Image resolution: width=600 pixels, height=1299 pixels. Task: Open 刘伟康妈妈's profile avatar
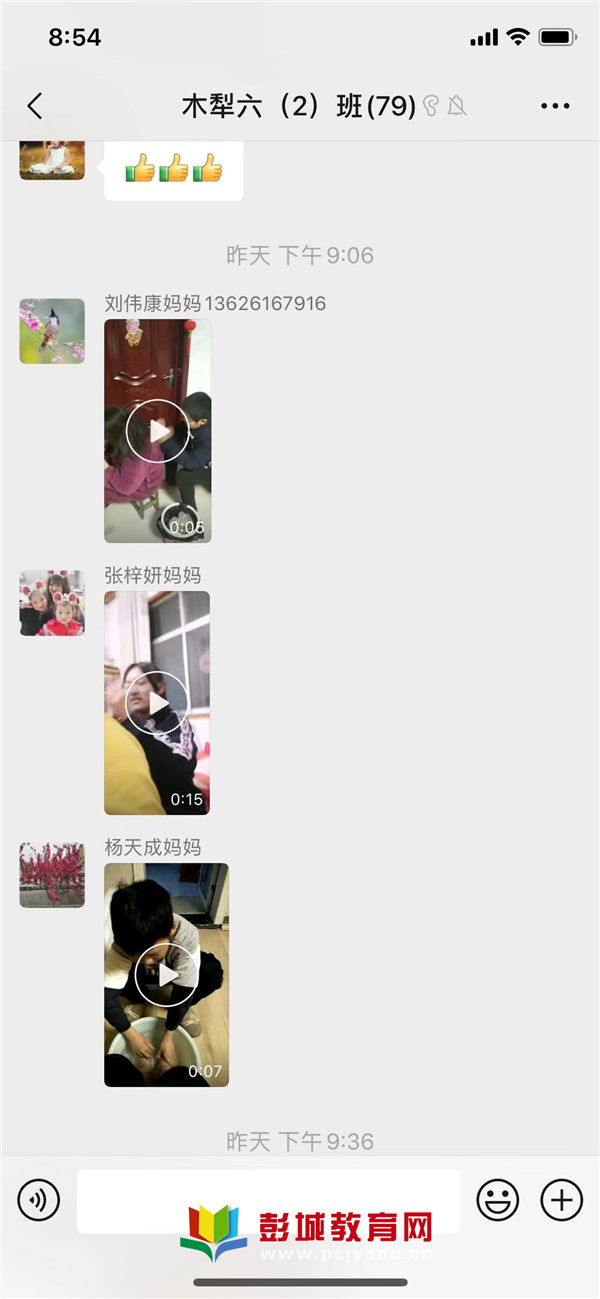click(52, 331)
